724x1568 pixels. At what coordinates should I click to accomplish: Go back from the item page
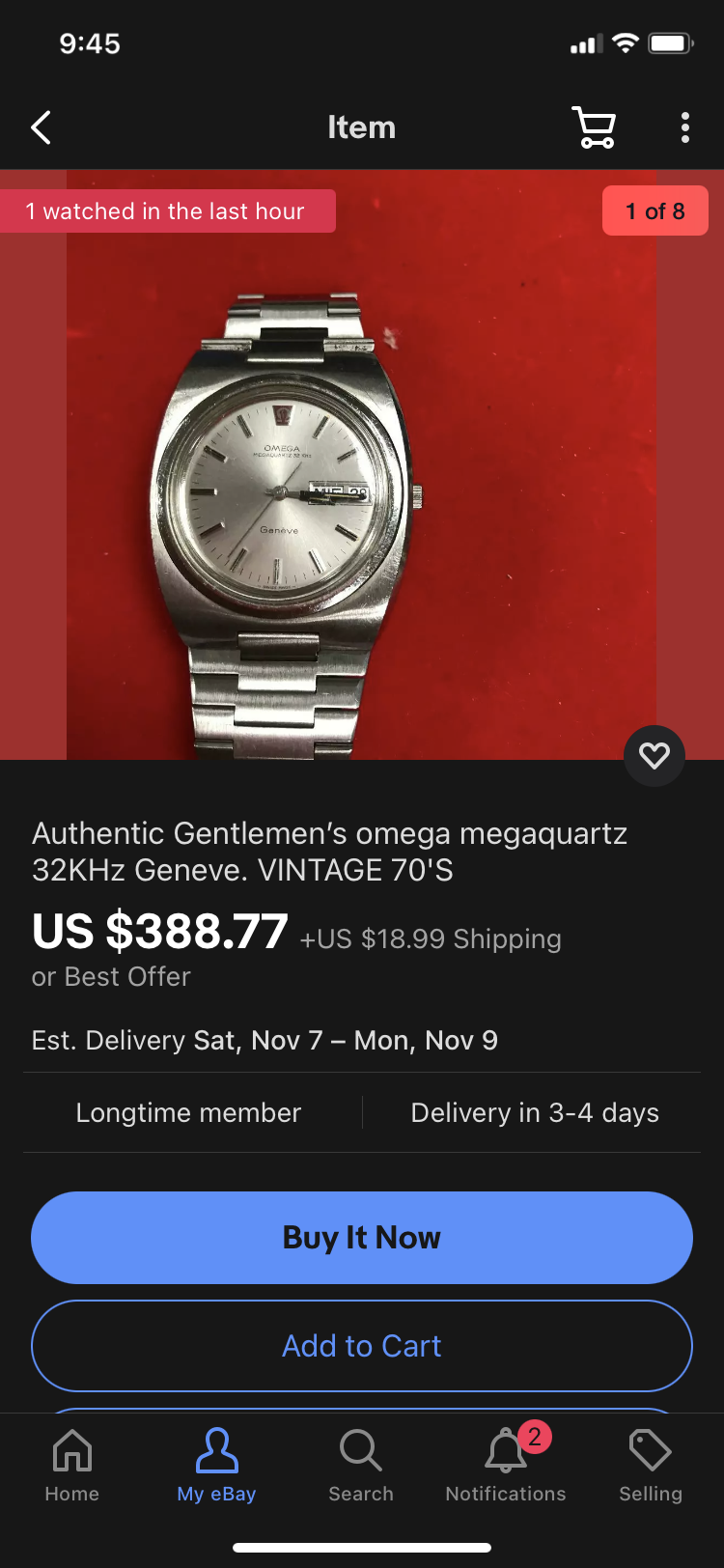(42, 127)
